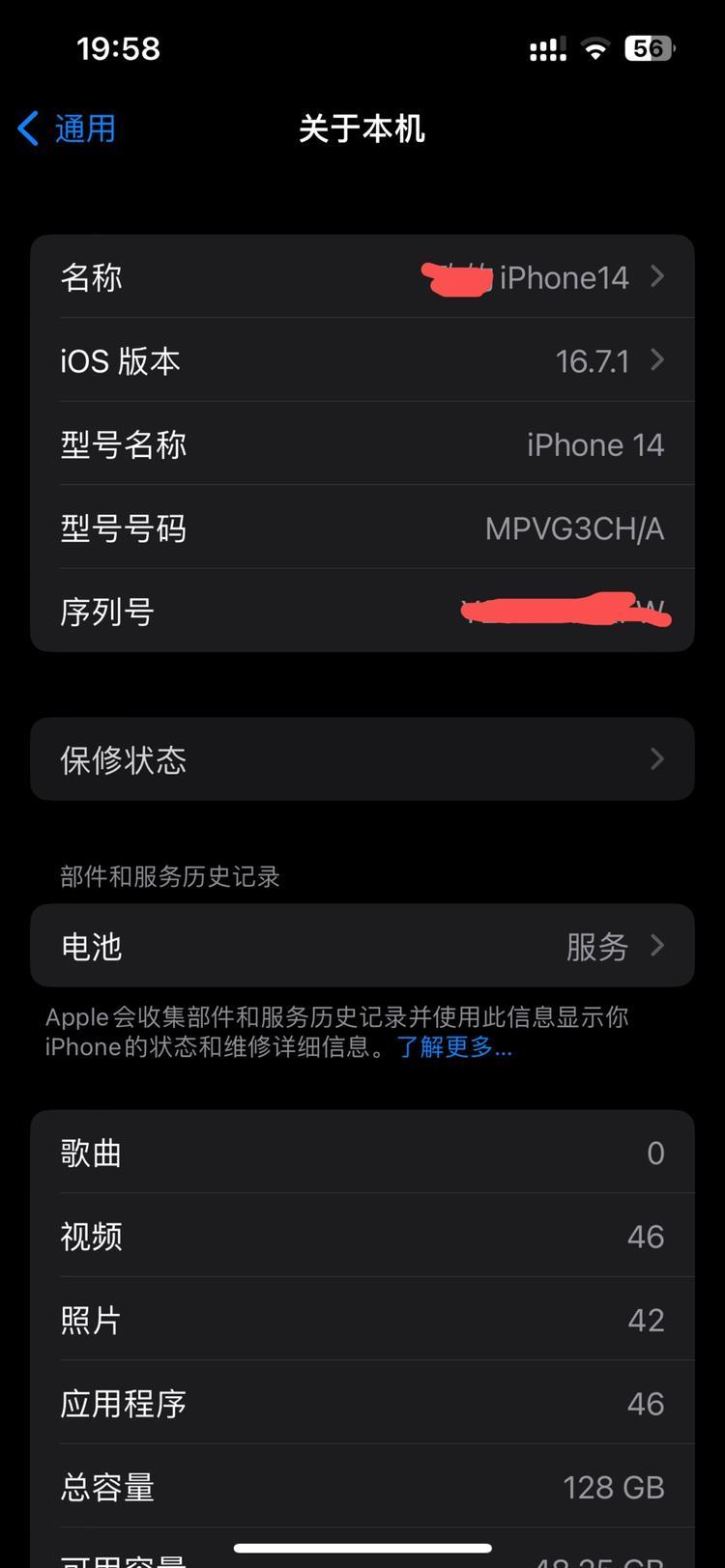Tap the 了解更多 link
This screenshot has height=1568, width=725.
tap(454, 1047)
